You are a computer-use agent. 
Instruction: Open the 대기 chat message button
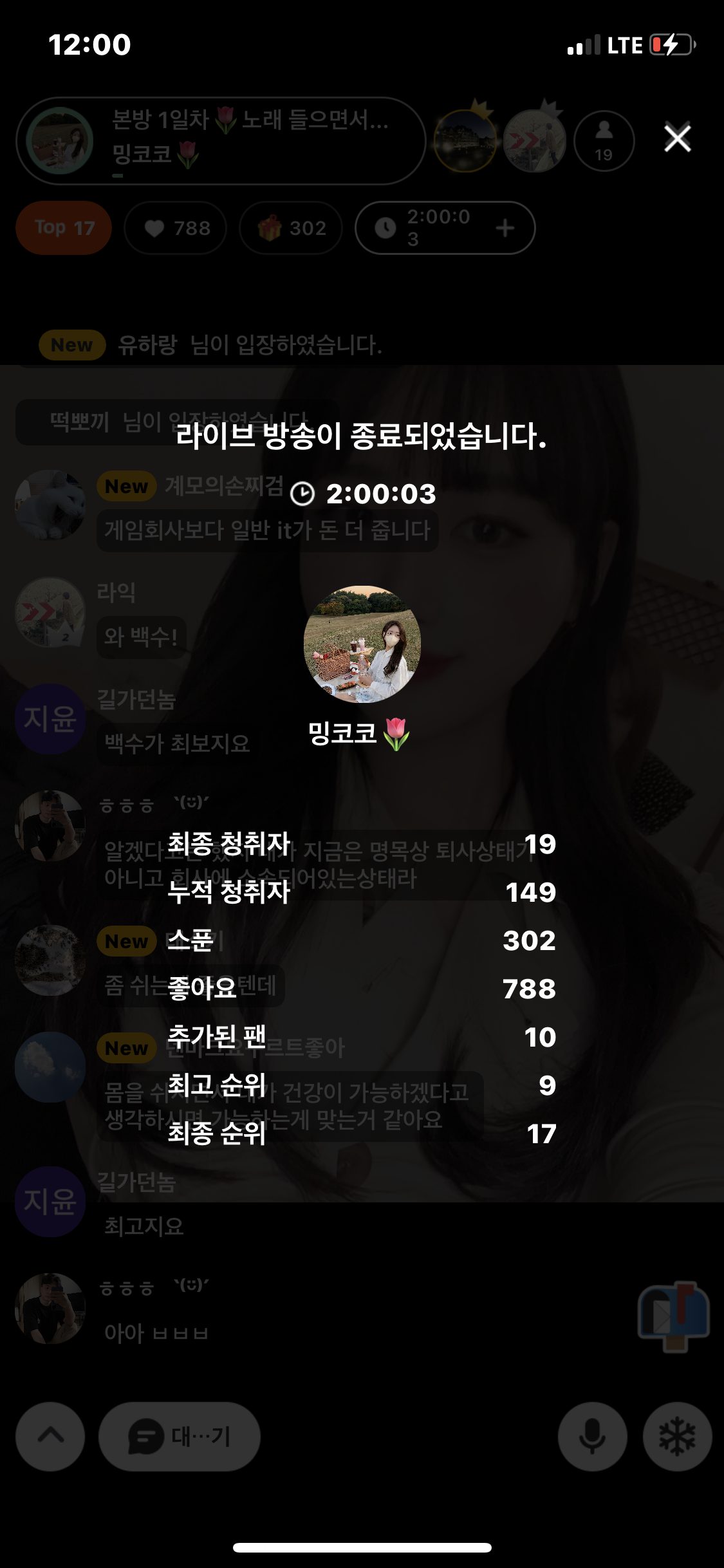(x=180, y=1436)
